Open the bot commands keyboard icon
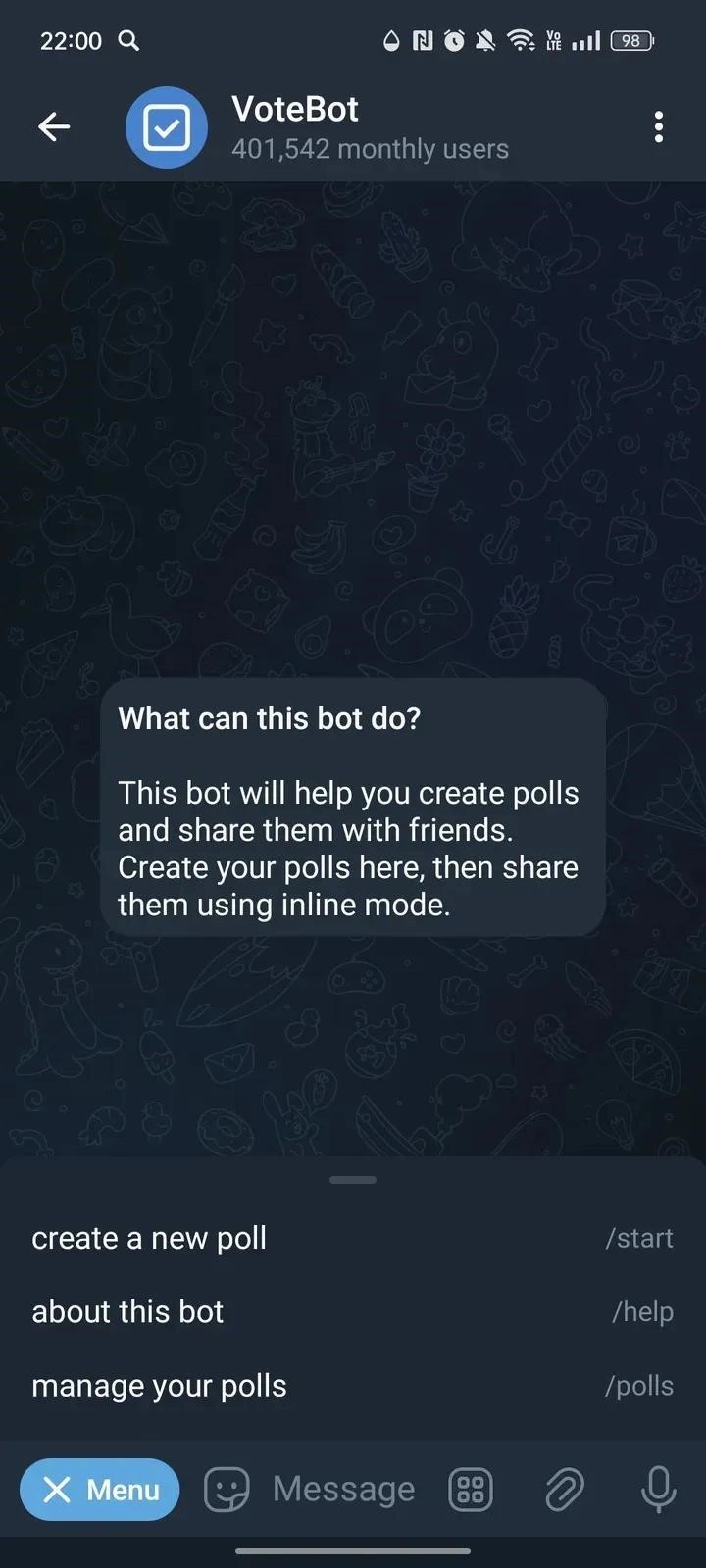 pos(471,1490)
